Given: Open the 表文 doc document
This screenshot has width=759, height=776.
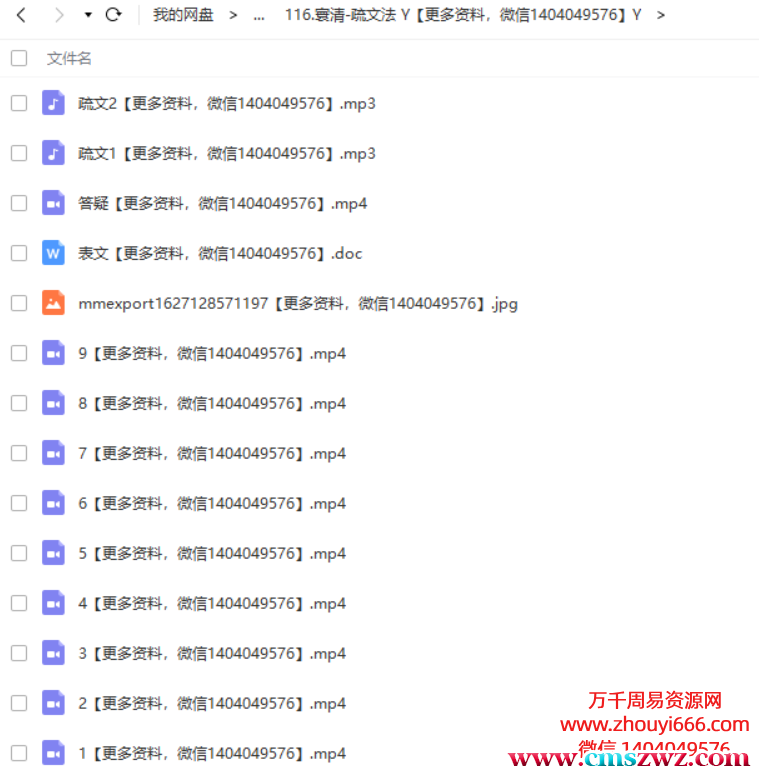Looking at the screenshot, I should [220, 253].
